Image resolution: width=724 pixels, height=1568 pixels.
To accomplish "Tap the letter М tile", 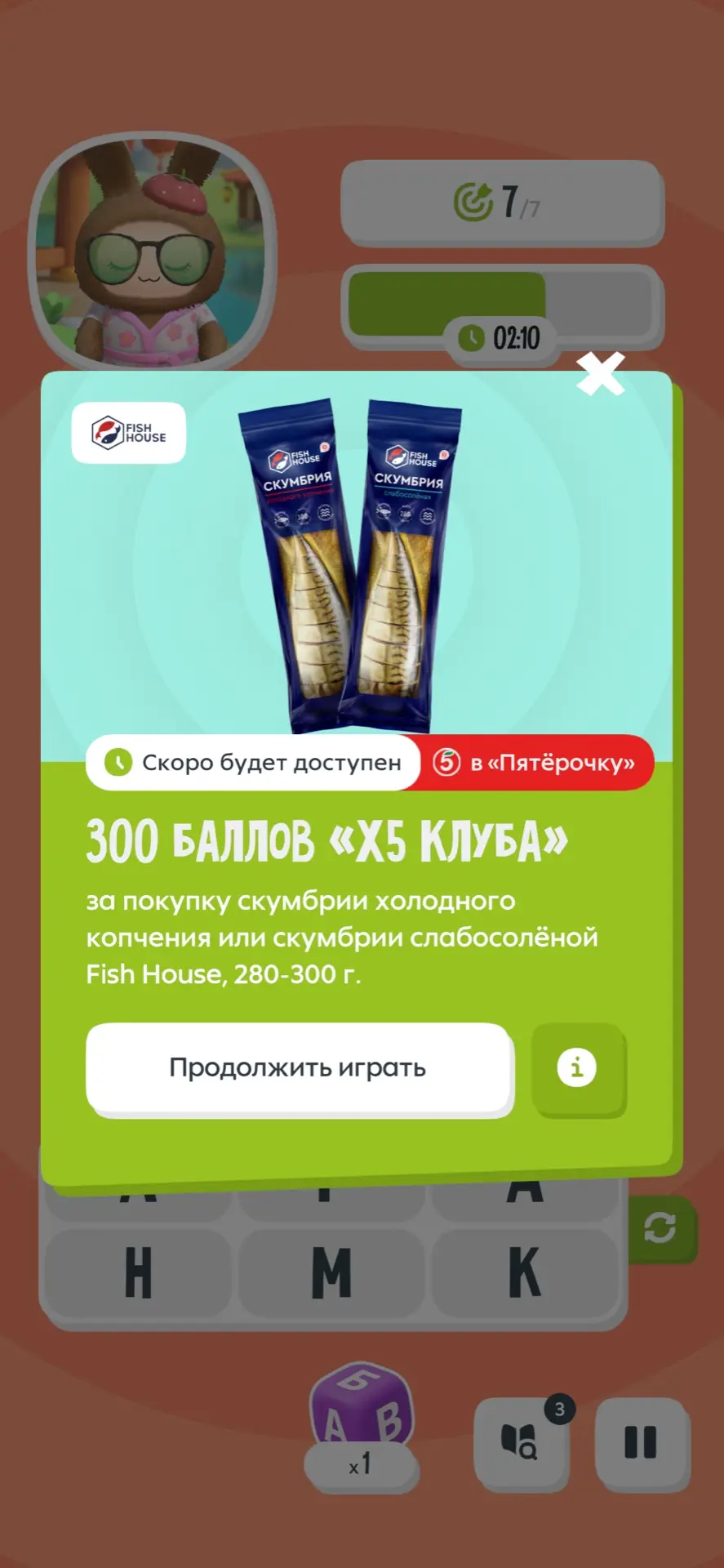I will point(331,1272).
